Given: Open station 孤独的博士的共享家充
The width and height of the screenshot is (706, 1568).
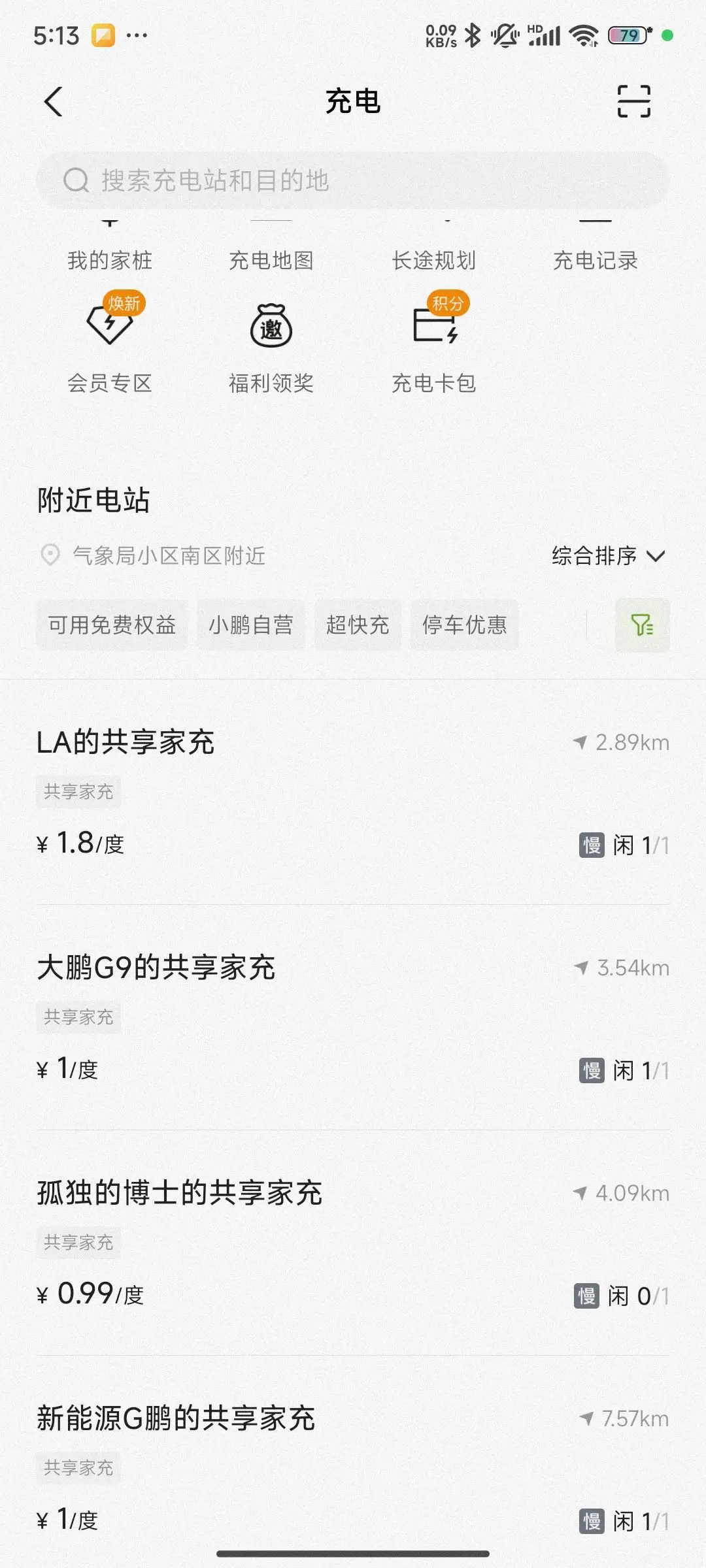Looking at the screenshot, I should 353,1243.
